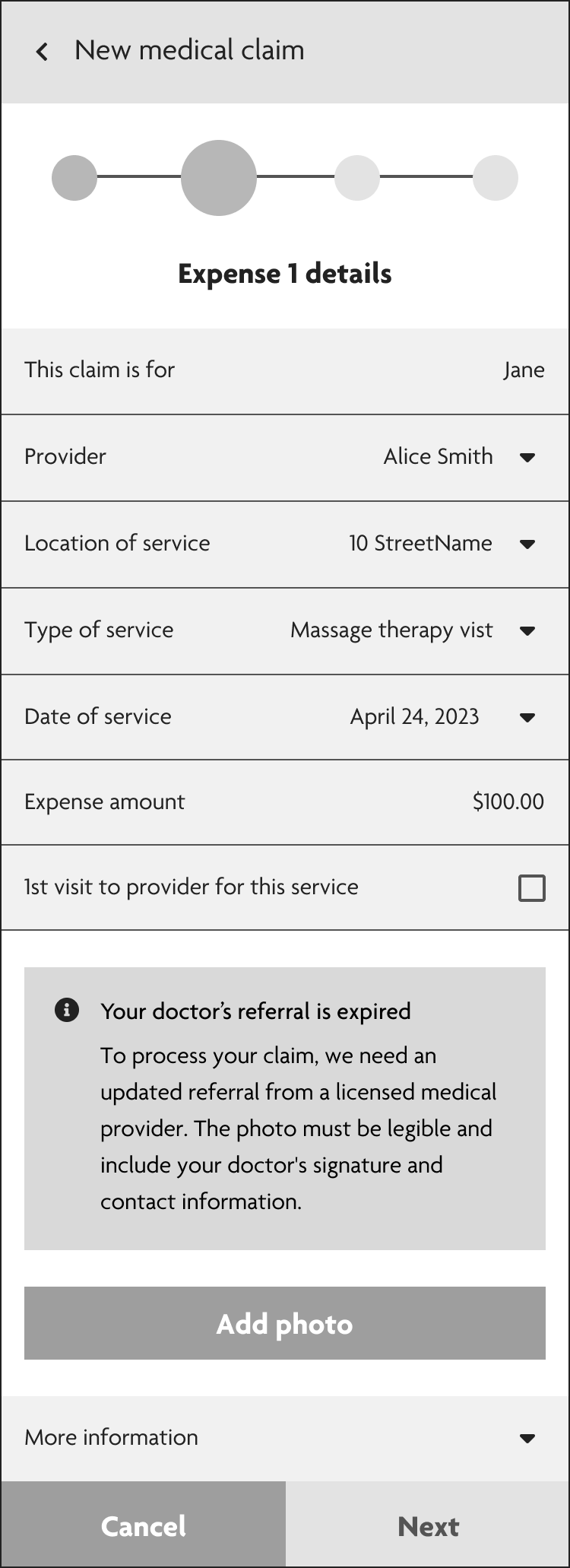Click the Expense amount row
Viewport: 570px width, 1568px height.
point(285,801)
